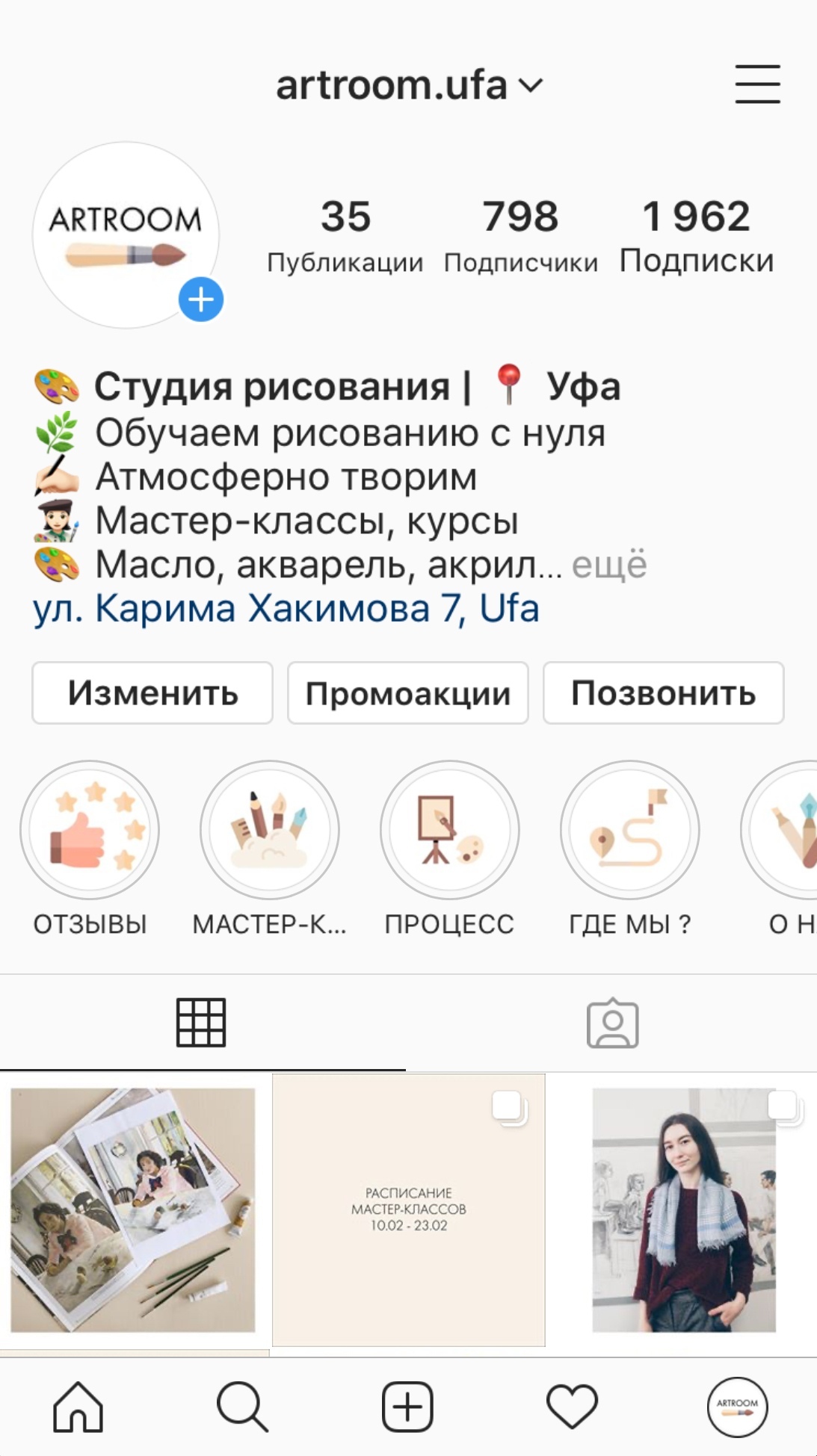Open the МАСТЕР-К... story highlight
Viewport: 817px width, 1456px height.
[270, 831]
